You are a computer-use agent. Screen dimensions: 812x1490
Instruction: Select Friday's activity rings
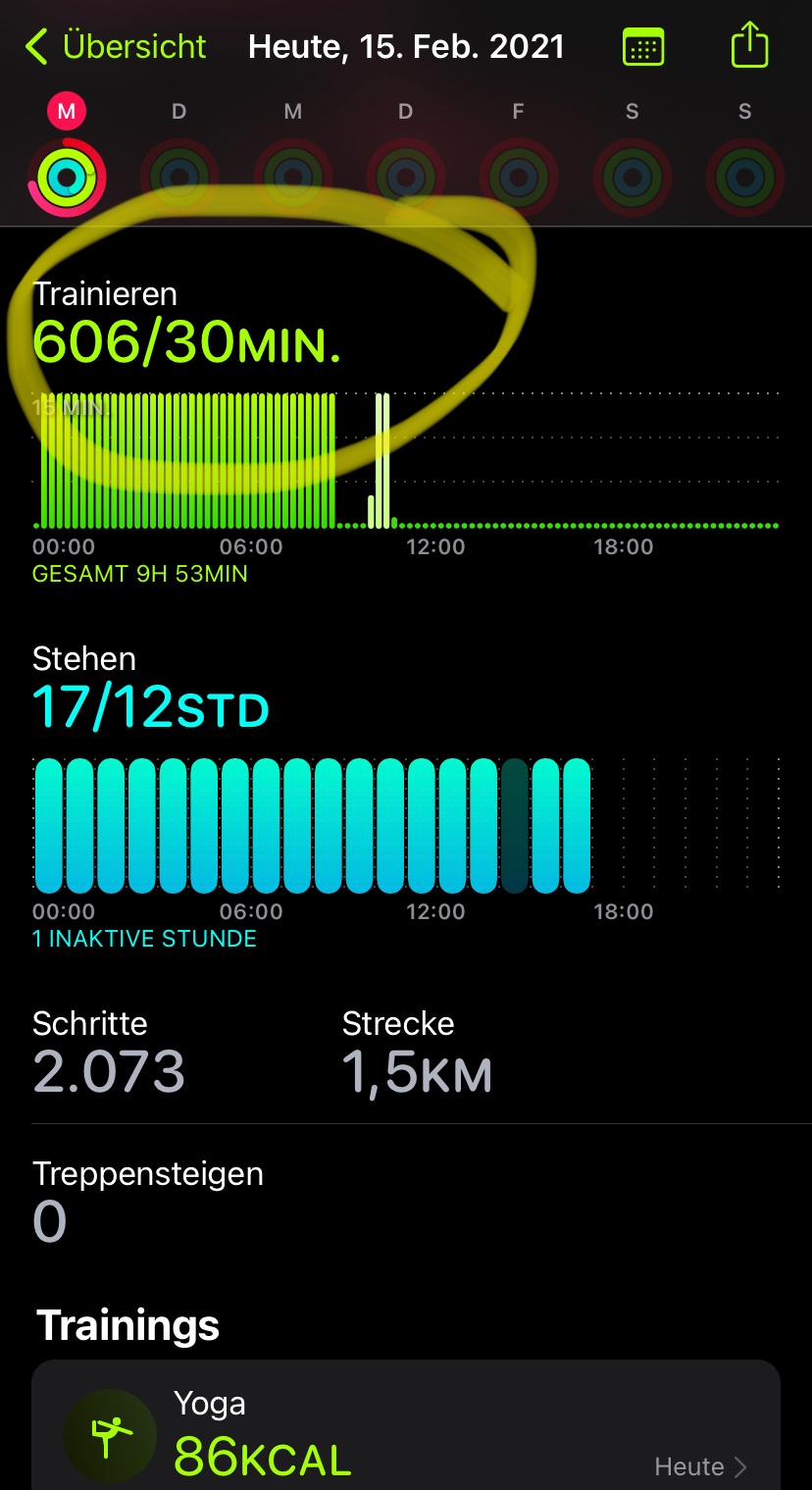click(x=518, y=178)
